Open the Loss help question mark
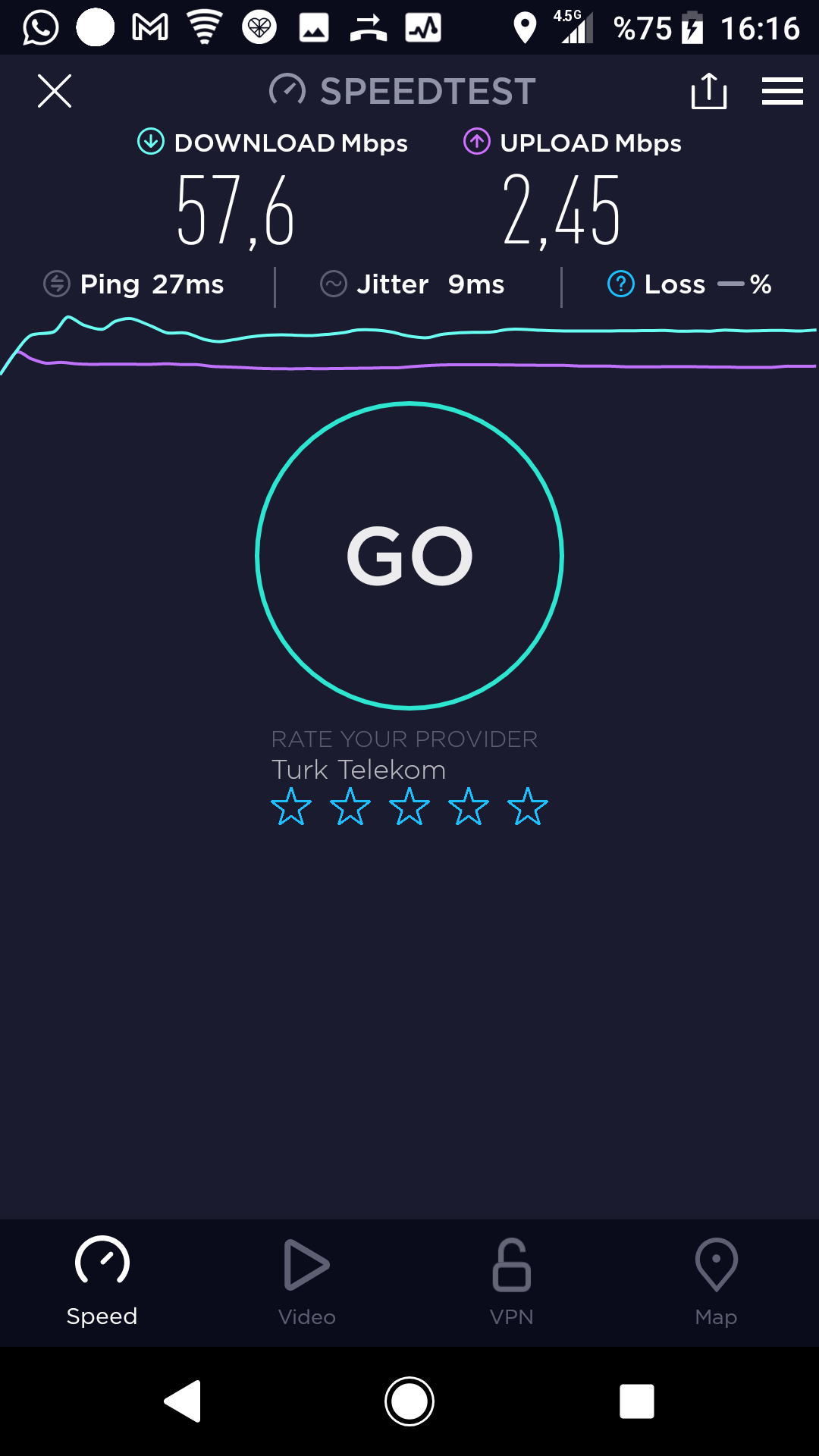The width and height of the screenshot is (819, 1456). point(621,284)
